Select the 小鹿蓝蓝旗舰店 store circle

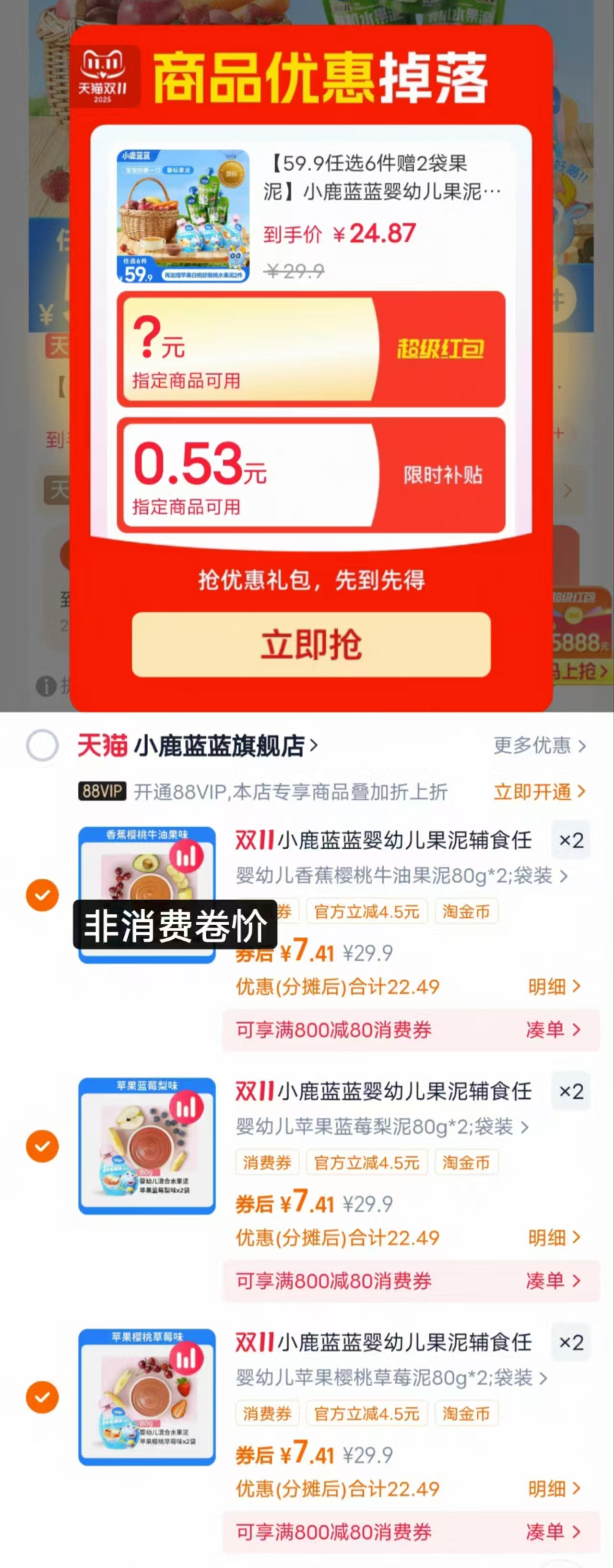pos(43,745)
